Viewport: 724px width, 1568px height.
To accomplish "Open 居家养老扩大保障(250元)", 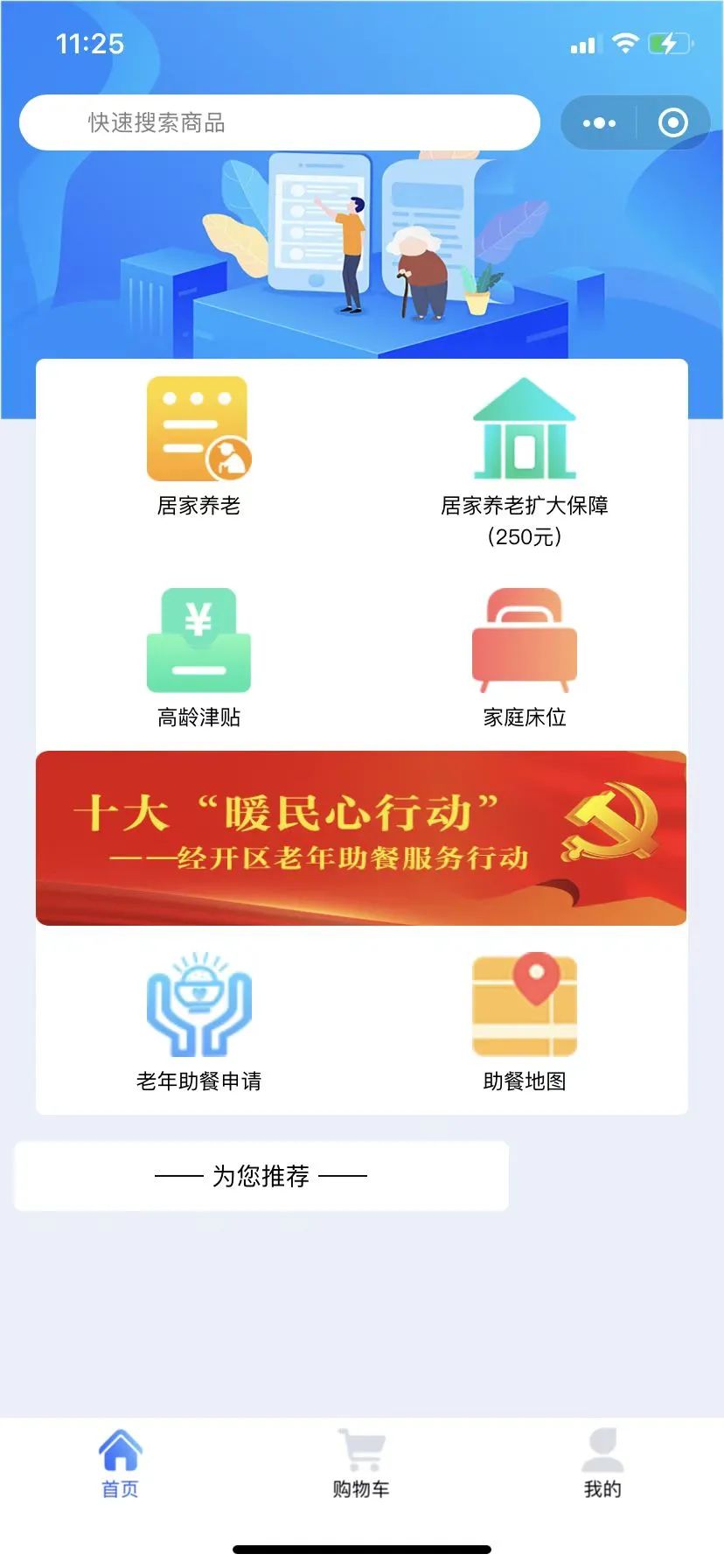I will coord(525,463).
